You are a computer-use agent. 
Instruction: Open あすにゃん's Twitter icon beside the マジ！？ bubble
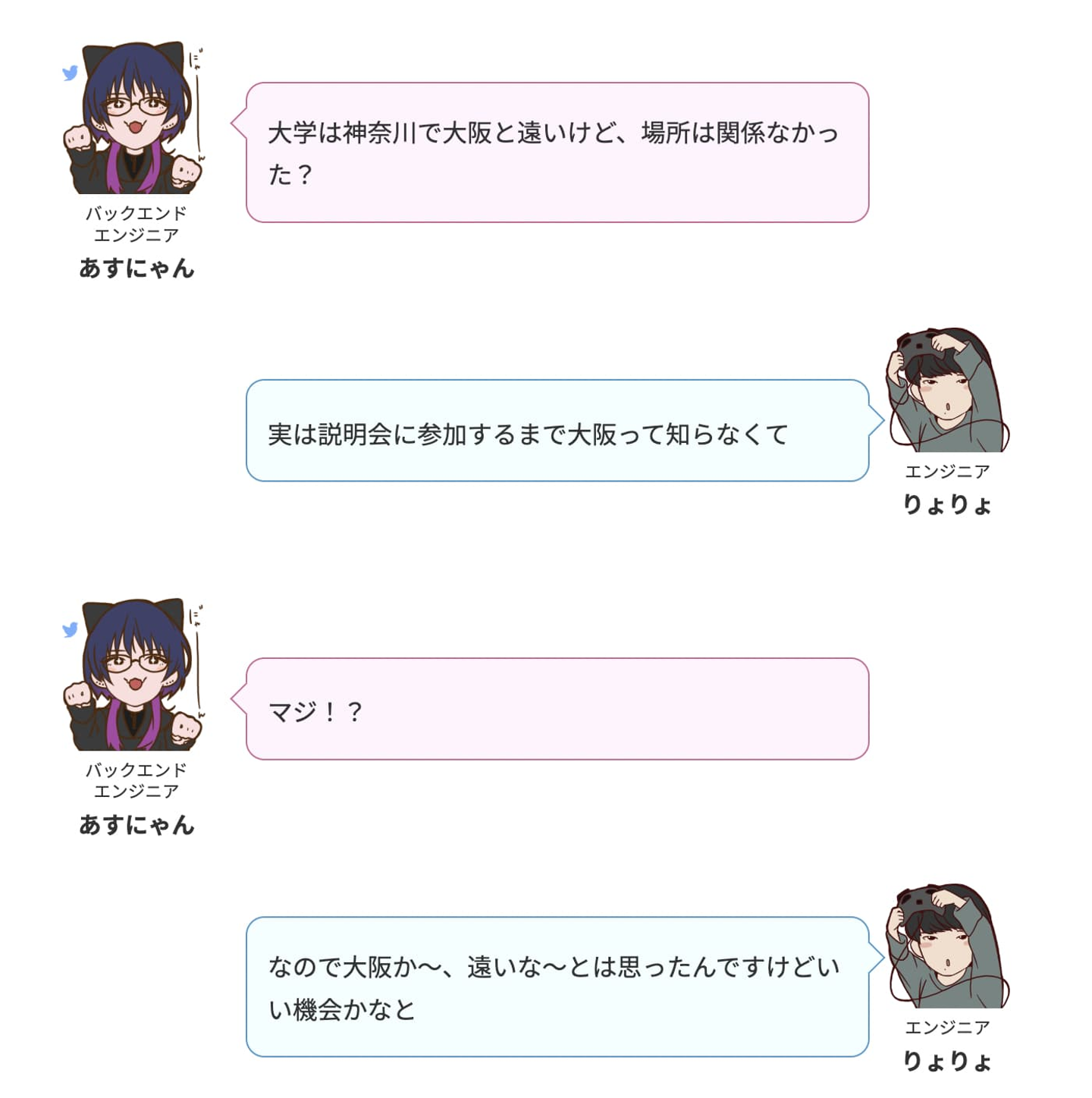[x=71, y=629]
